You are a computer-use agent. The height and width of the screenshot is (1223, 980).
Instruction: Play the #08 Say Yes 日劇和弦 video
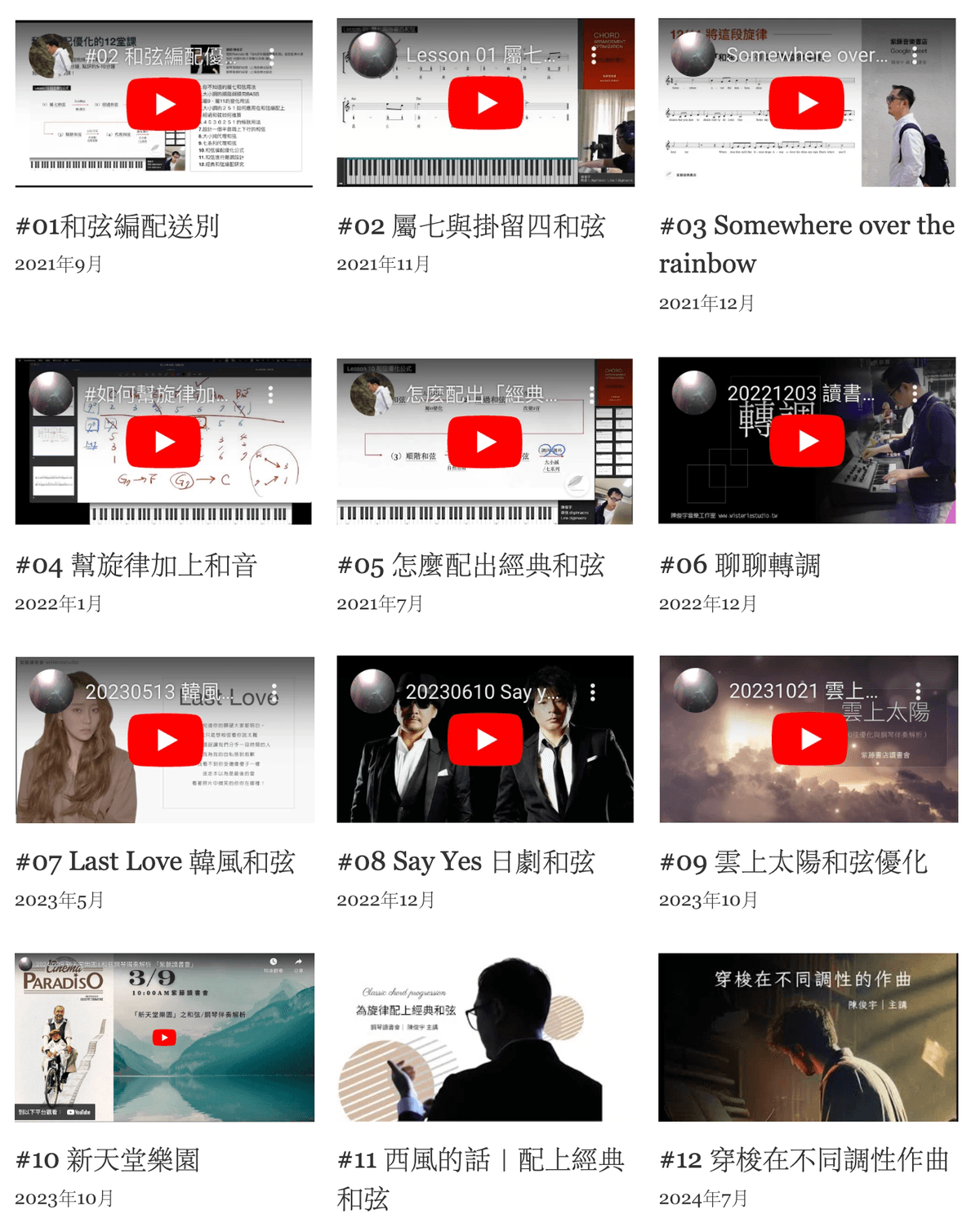click(x=486, y=739)
